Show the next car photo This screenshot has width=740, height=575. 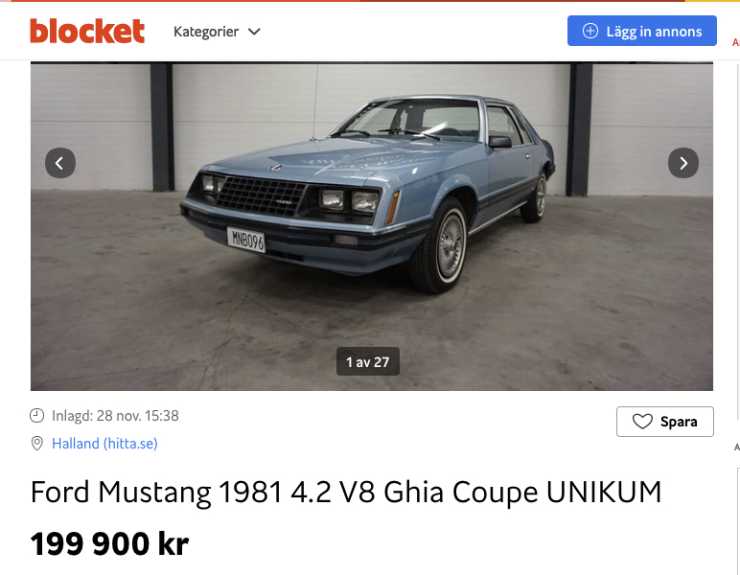coord(683,162)
